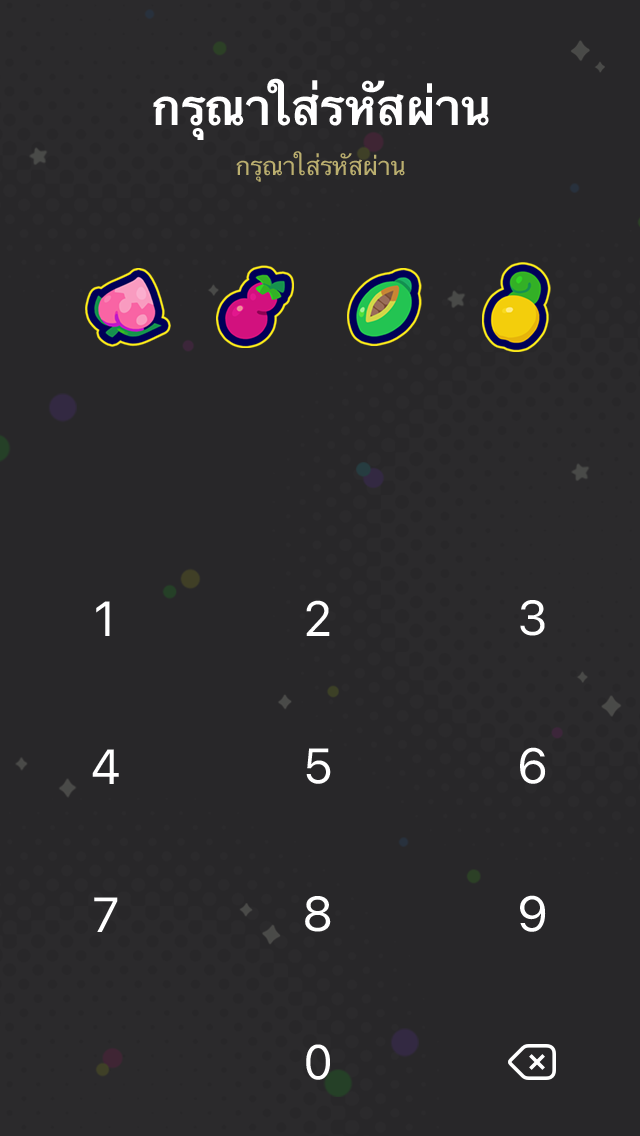
Task: Delete the last entered passcode digit
Action: tap(532, 1062)
